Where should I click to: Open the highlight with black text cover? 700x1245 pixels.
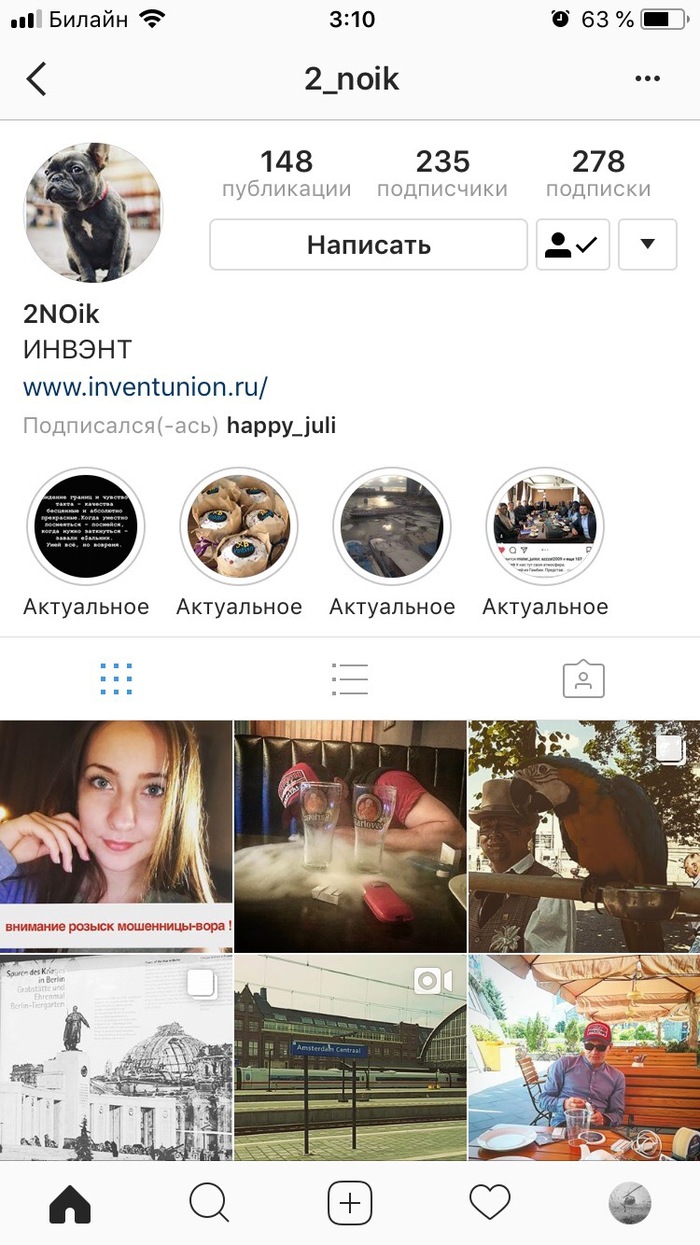coord(86,527)
